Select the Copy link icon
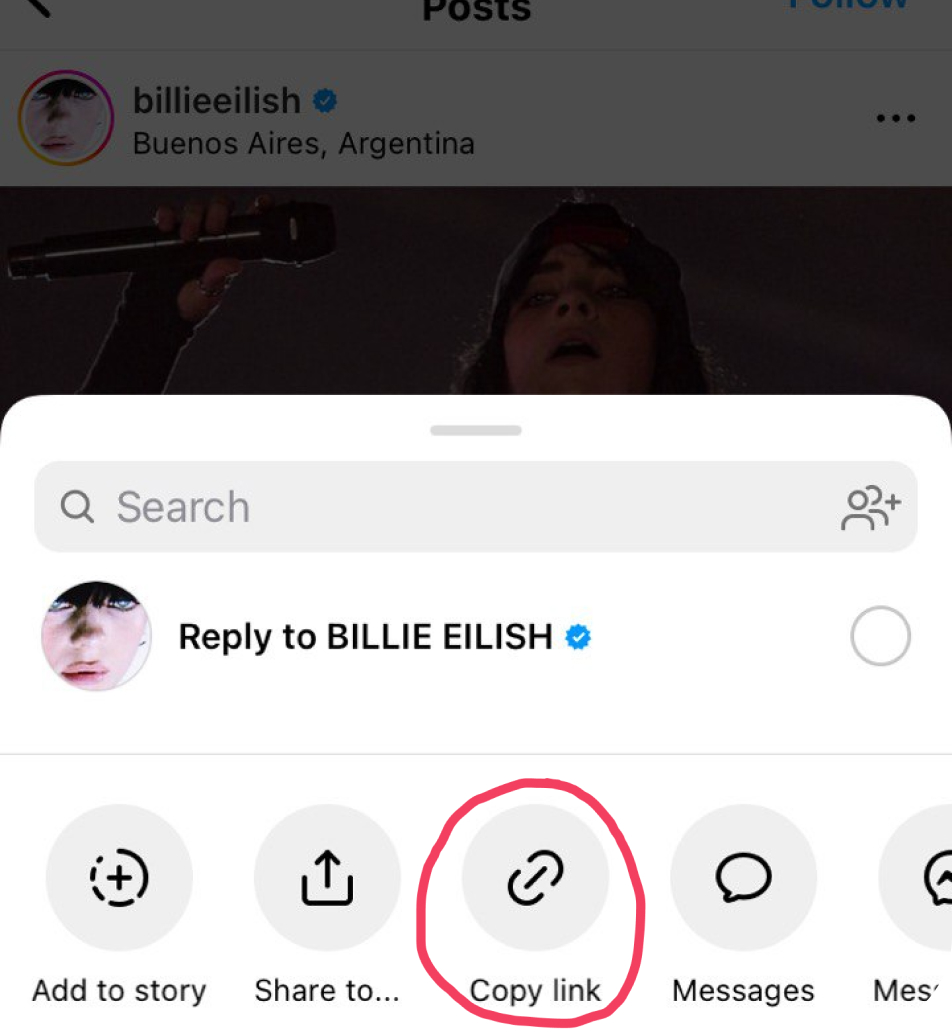The height and width of the screenshot is (1032, 952). [x=535, y=877]
